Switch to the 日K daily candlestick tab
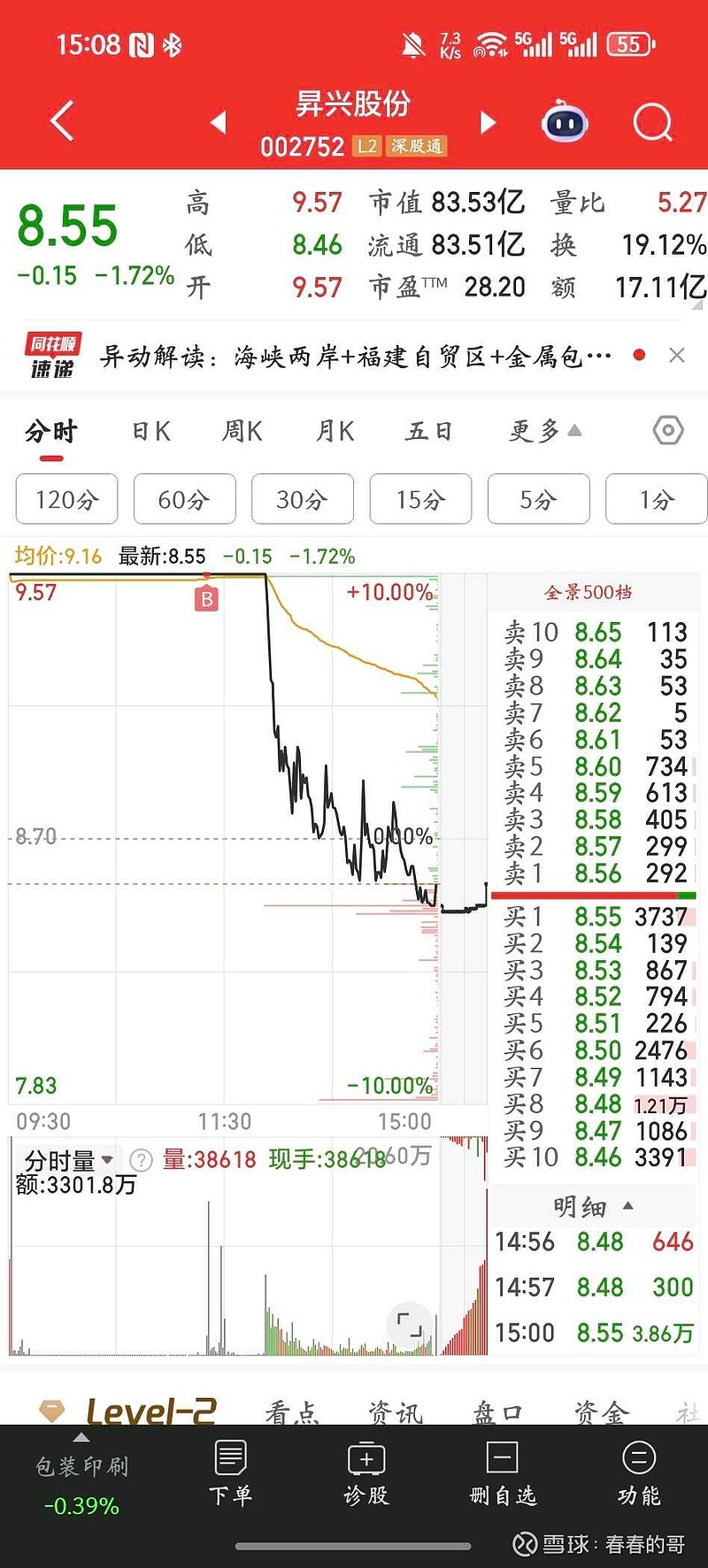 pos(150,431)
